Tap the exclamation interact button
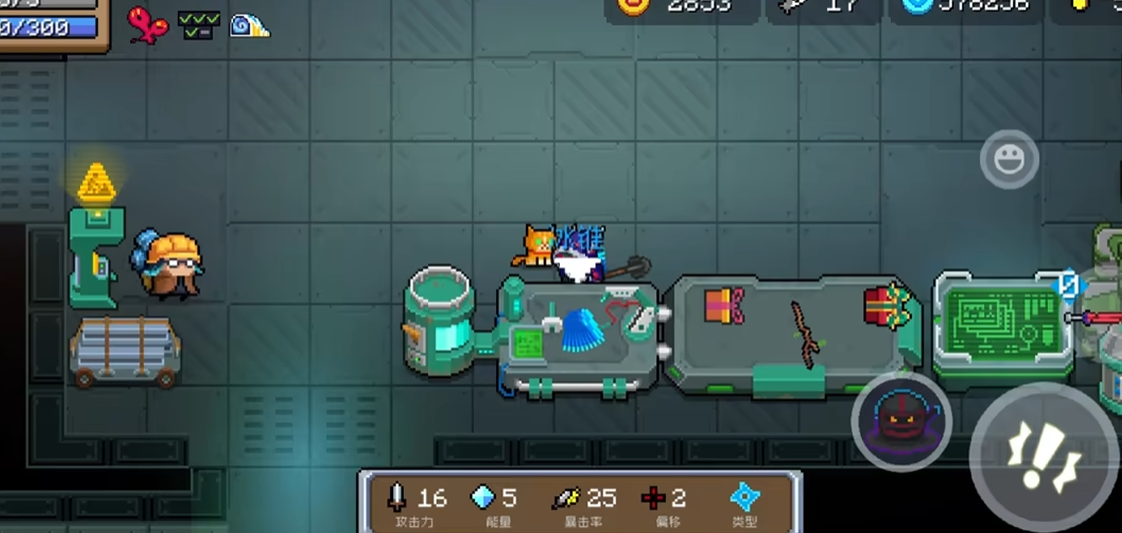 (1043, 457)
